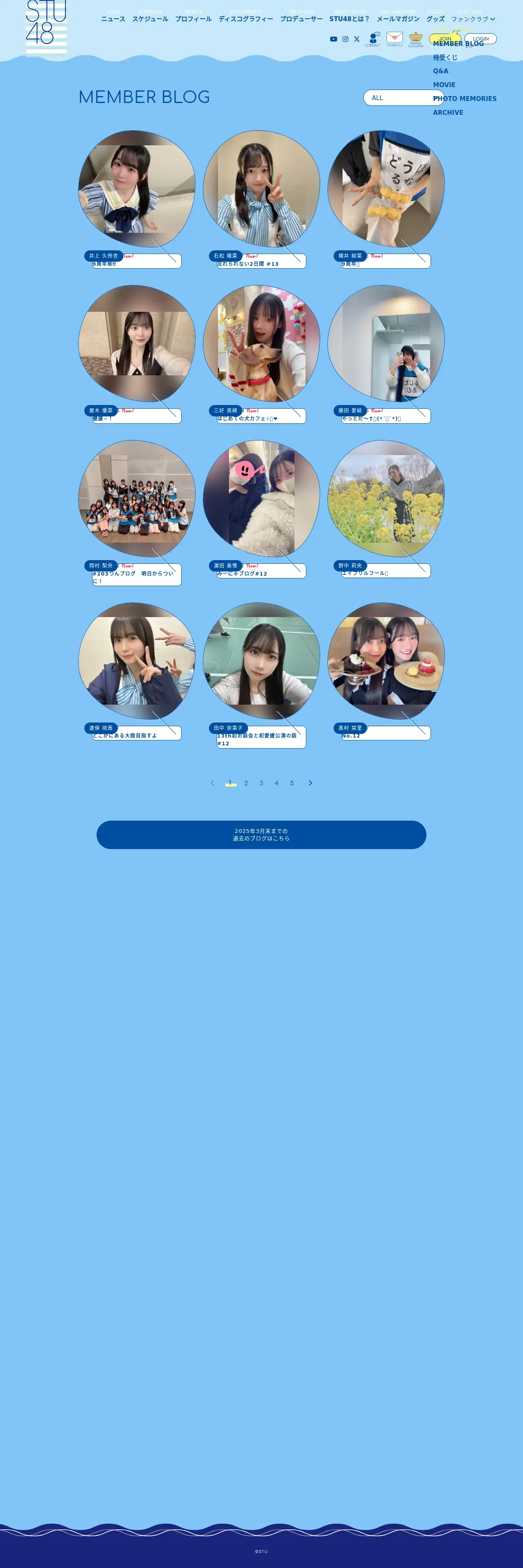The height and width of the screenshot is (1568, 523).
Task: Tap the next page arrow
Action: point(310,784)
